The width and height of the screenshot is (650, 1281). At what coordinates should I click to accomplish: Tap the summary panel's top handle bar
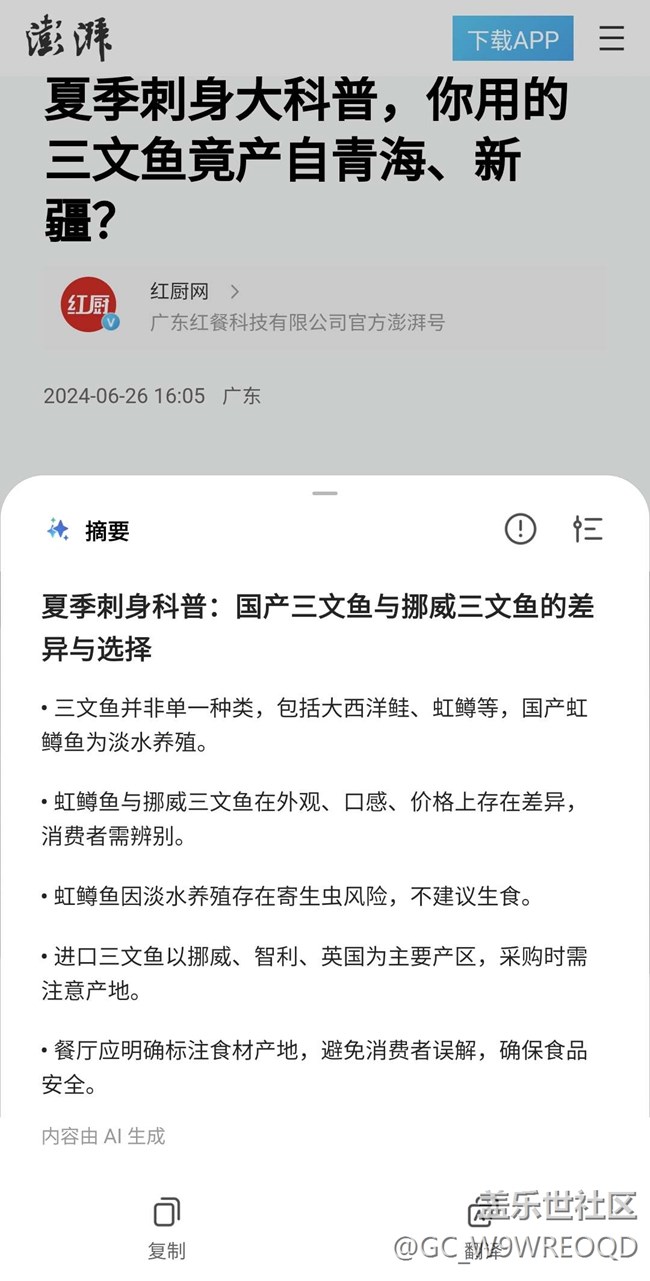(325, 493)
